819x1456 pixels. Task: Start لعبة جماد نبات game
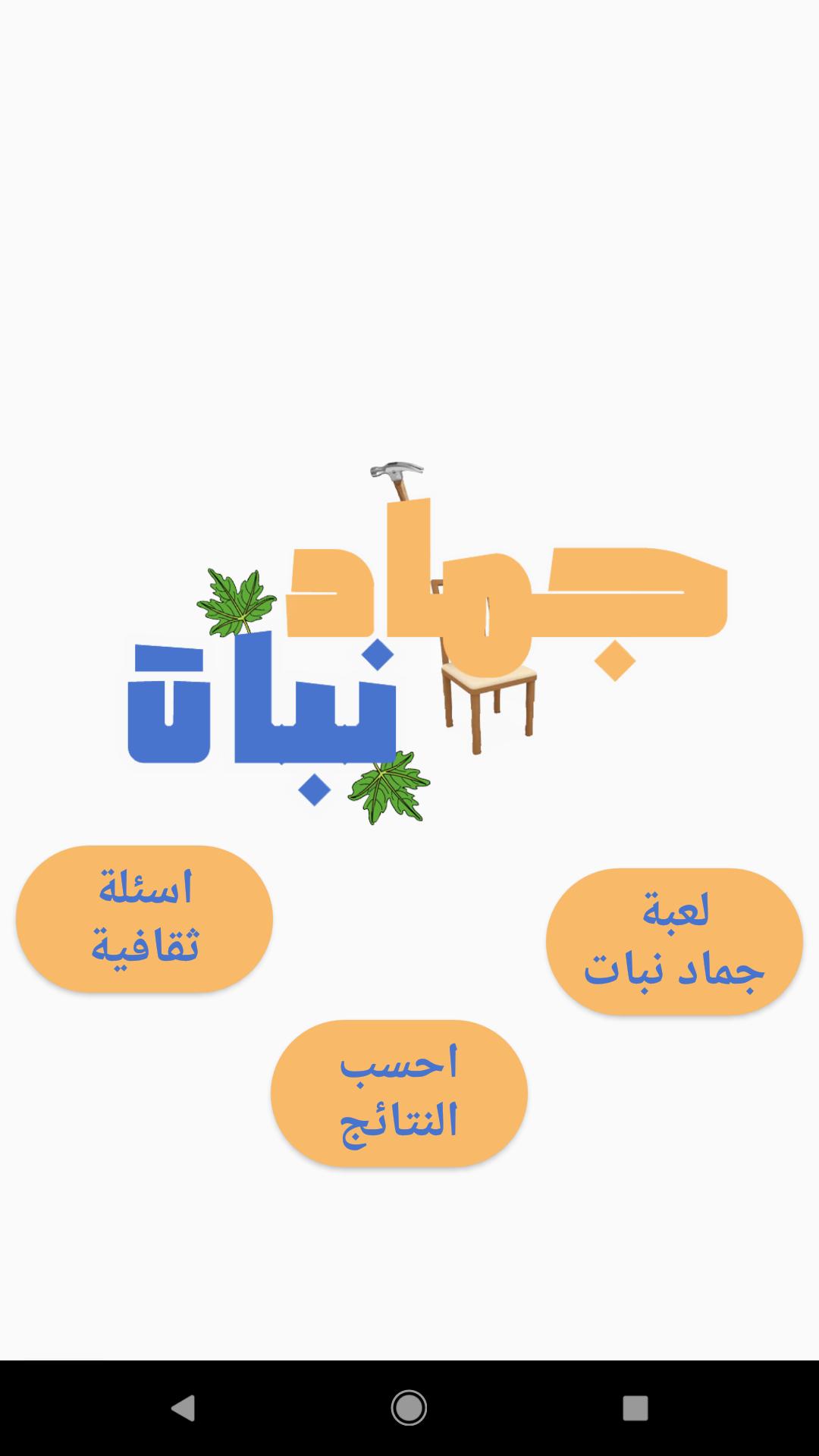pyautogui.click(x=674, y=941)
